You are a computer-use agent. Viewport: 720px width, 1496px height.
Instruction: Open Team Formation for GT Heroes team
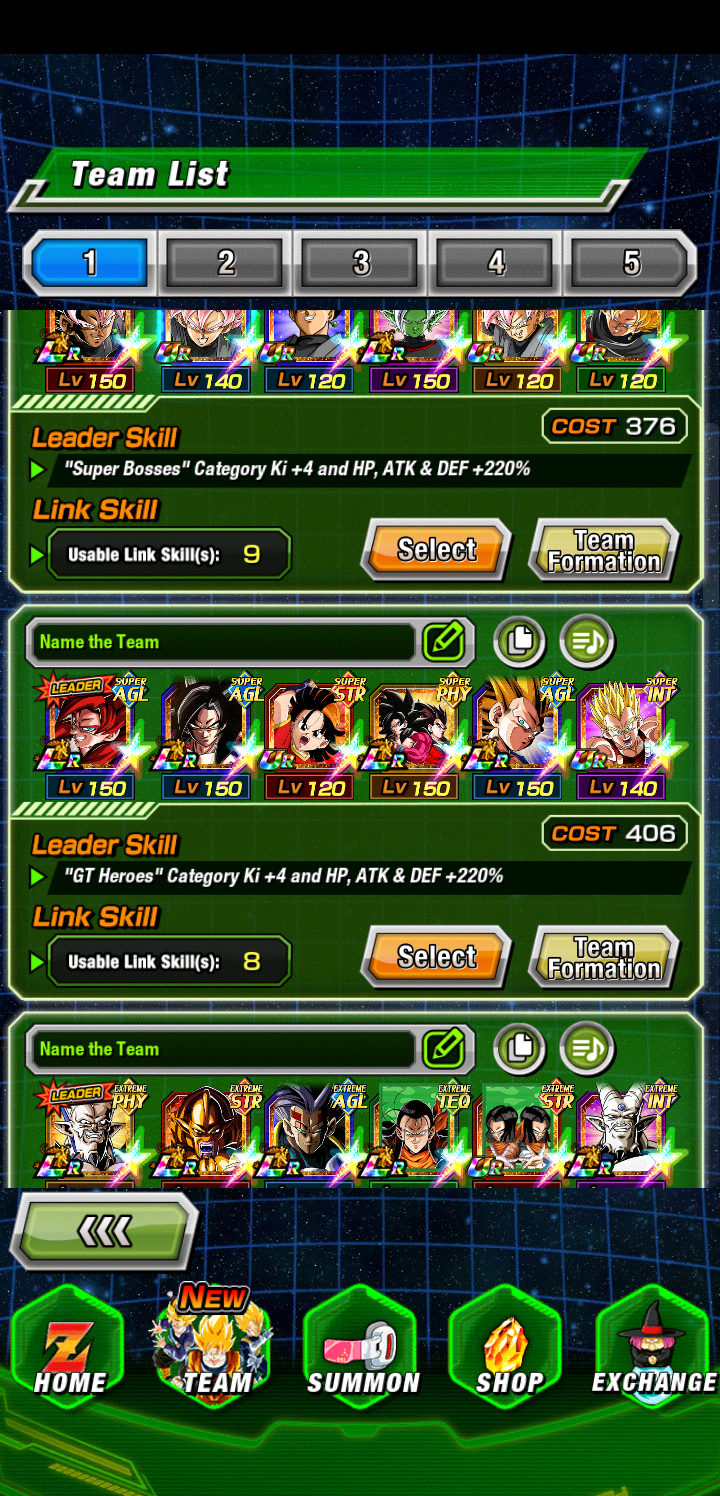604,956
